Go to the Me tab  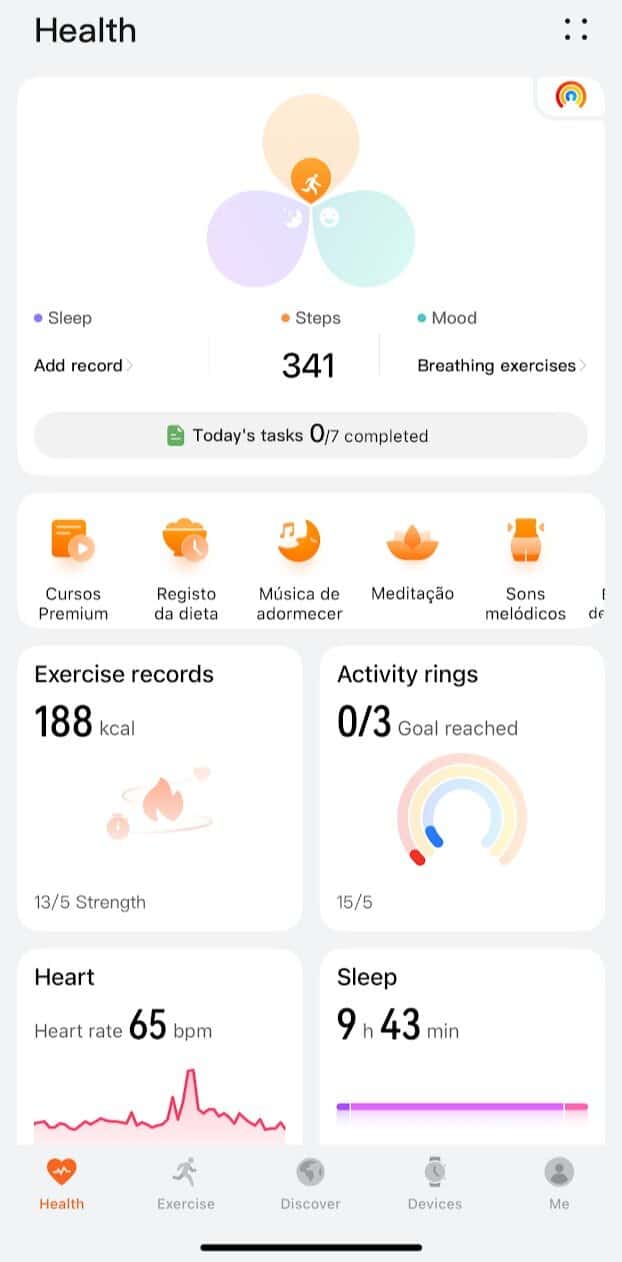559,1183
